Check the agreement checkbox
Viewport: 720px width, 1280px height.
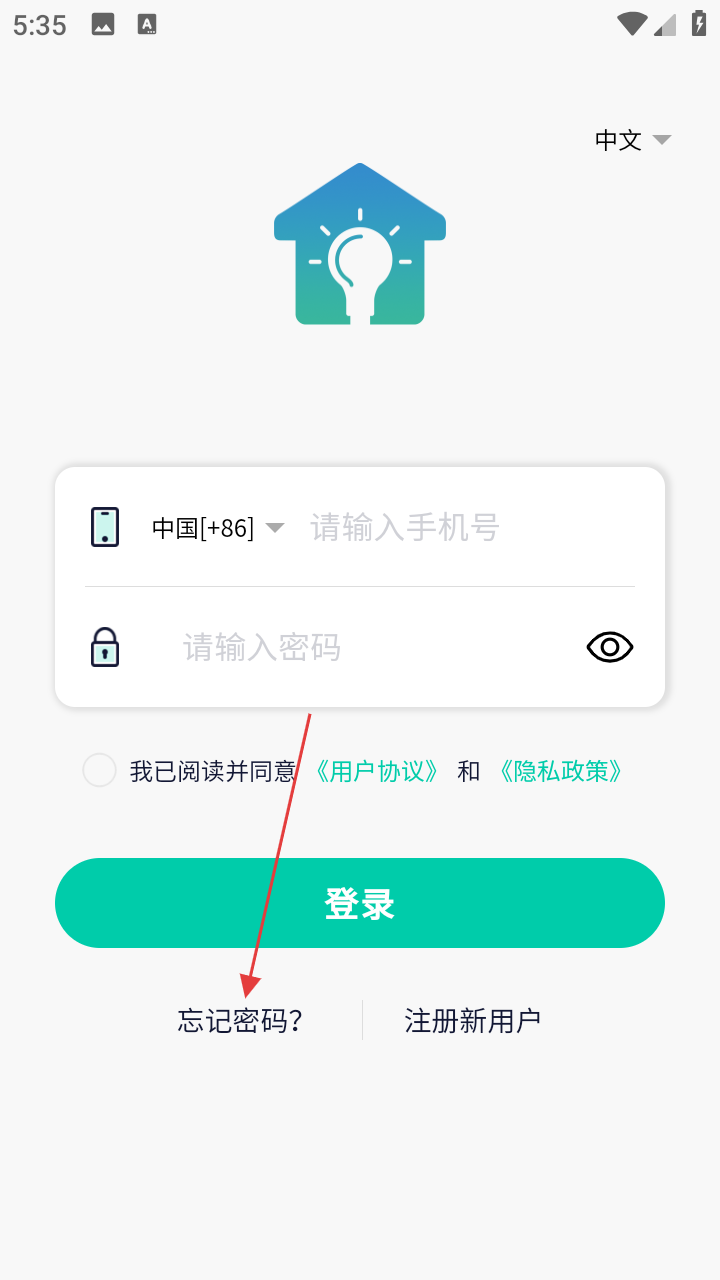click(x=100, y=771)
